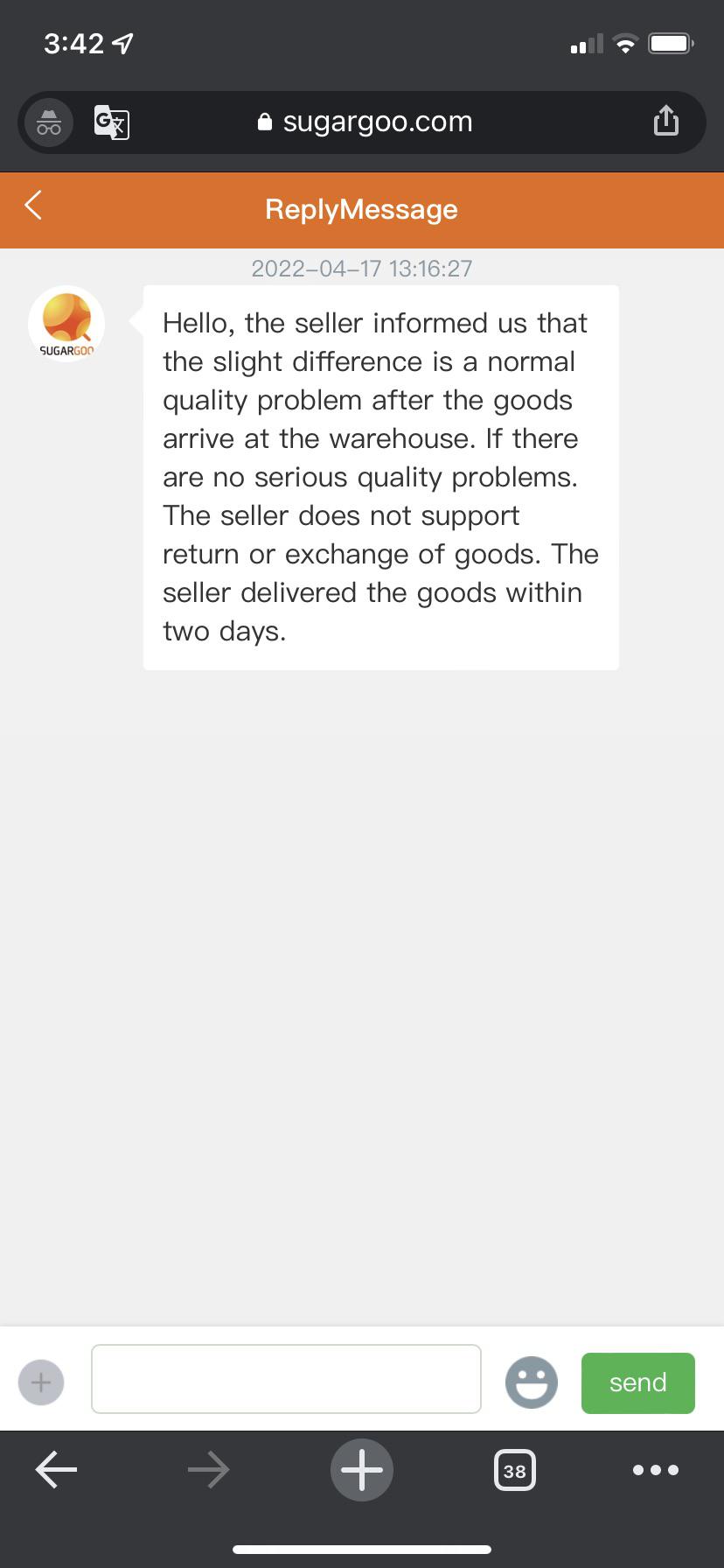724x1568 pixels.
Task: Open the Google Translate icon in address bar
Action: point(110,122)
